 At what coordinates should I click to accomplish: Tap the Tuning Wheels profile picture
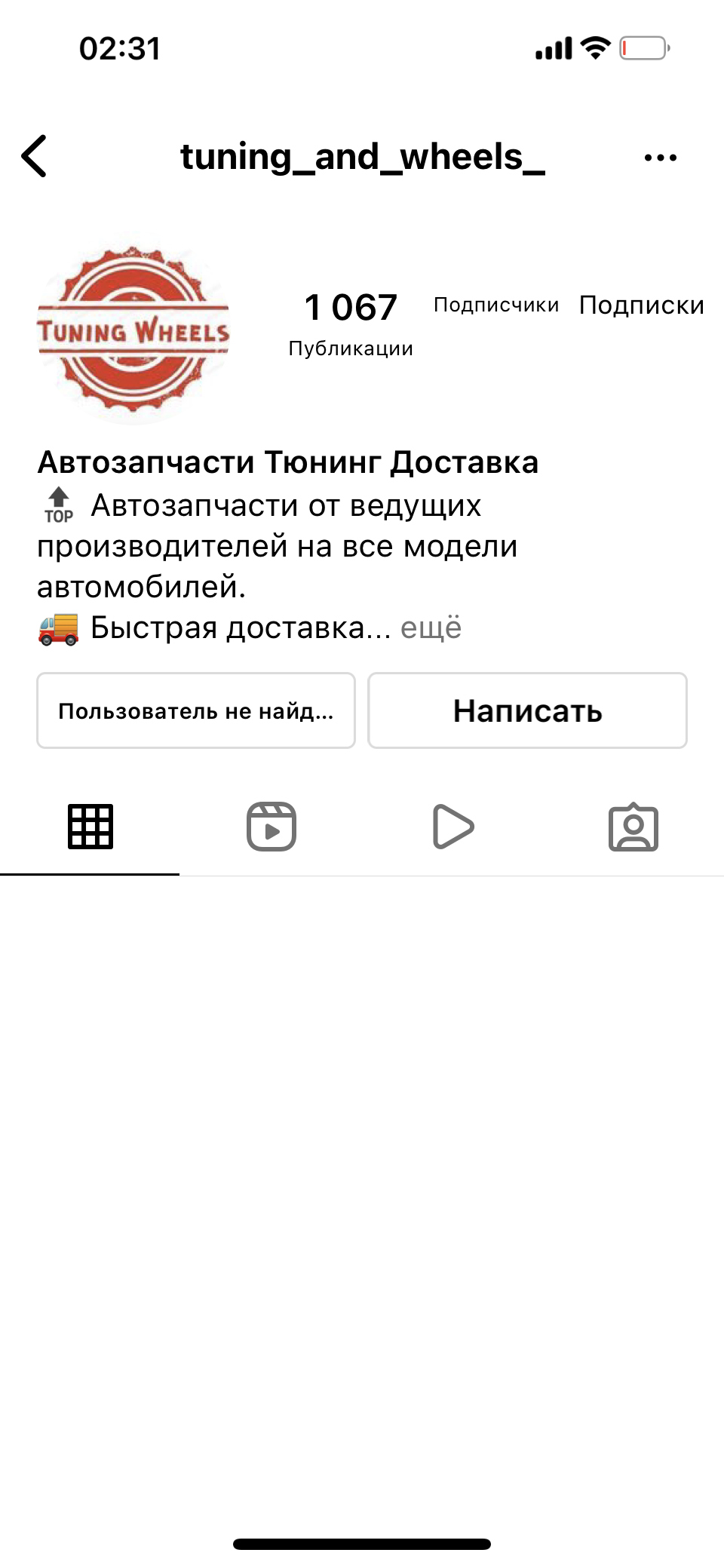click(x=133, y=330)
